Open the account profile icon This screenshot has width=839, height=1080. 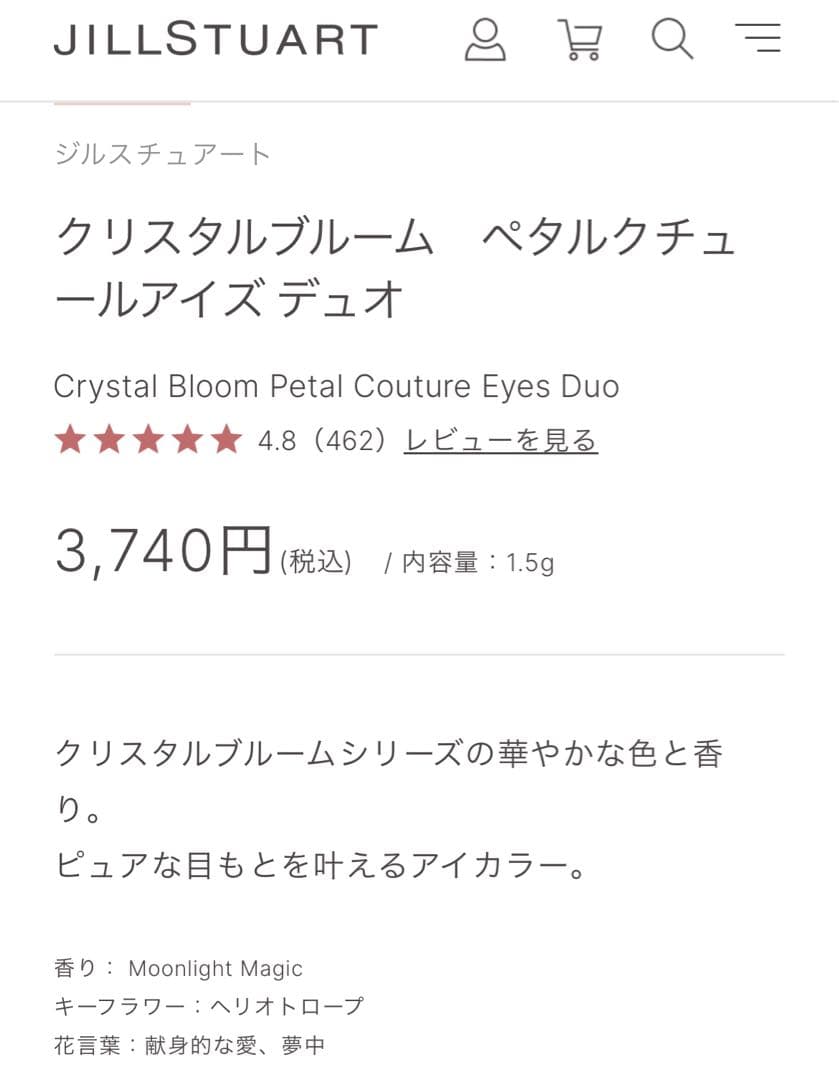click(486, 40)
